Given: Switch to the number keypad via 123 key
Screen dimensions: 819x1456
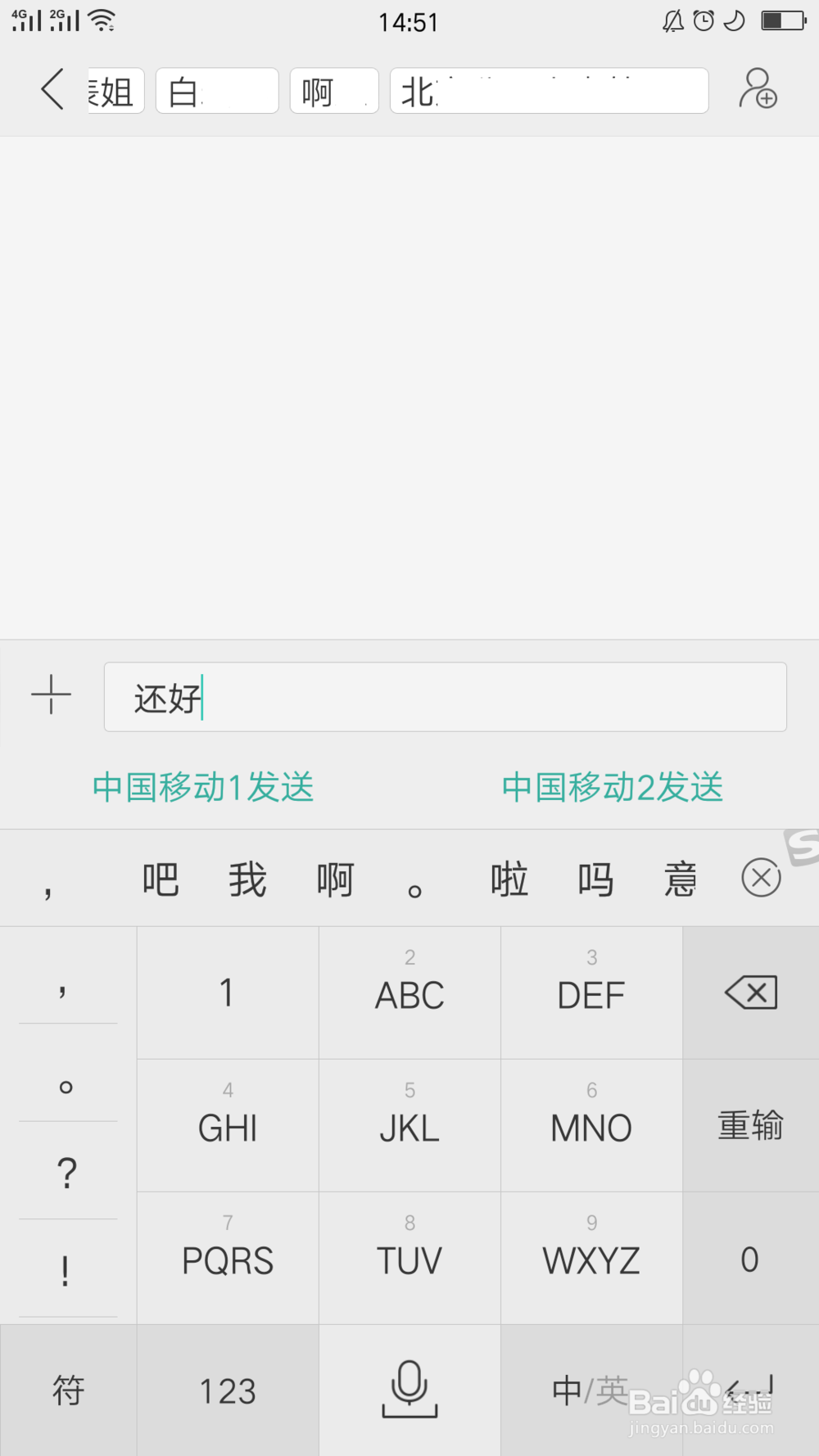Looking at the screenshot, I should (227, 1390).
